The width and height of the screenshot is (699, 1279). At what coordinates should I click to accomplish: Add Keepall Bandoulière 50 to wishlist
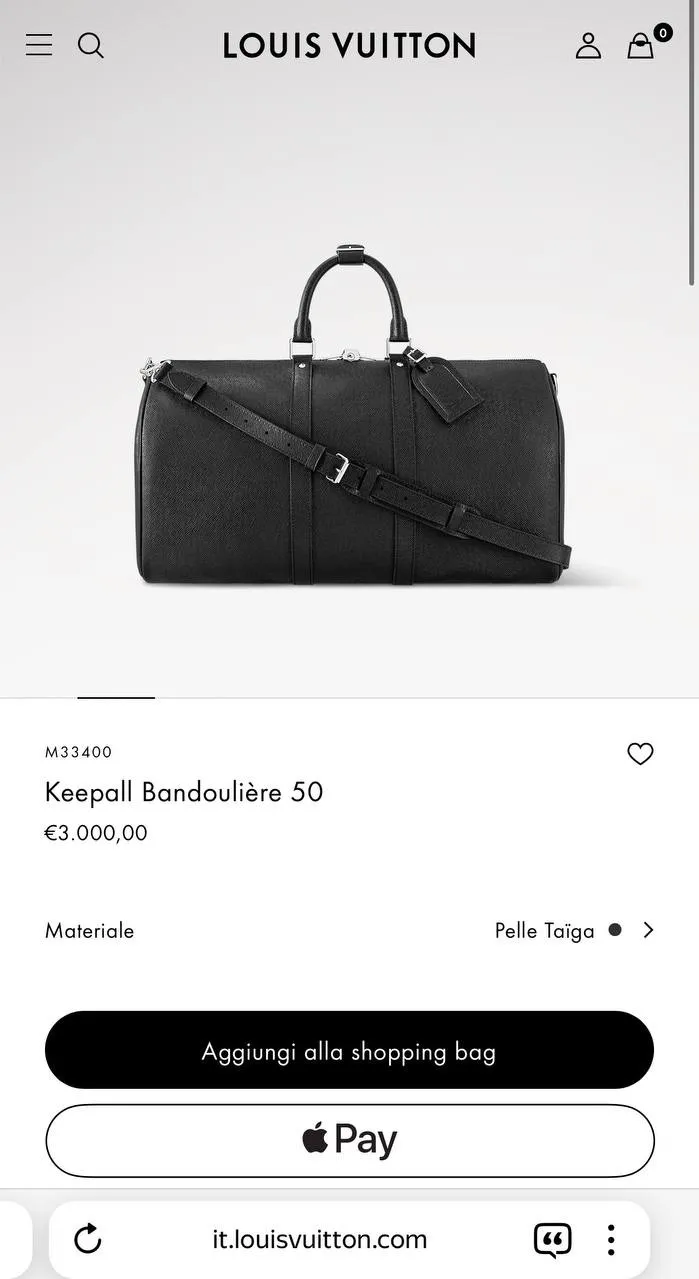click(x=640, y=754)
